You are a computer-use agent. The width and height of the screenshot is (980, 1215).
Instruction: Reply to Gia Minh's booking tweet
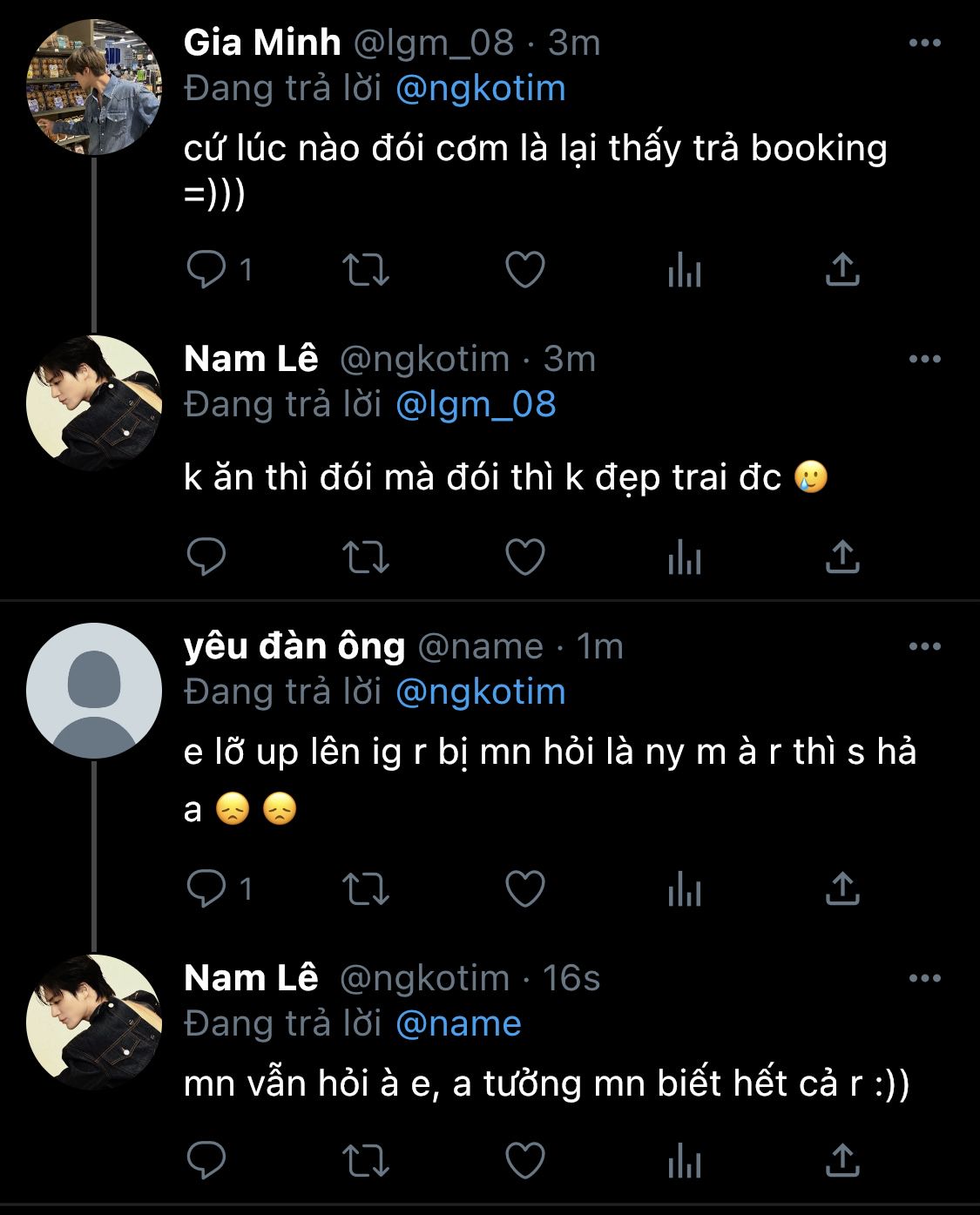point(207,270)
